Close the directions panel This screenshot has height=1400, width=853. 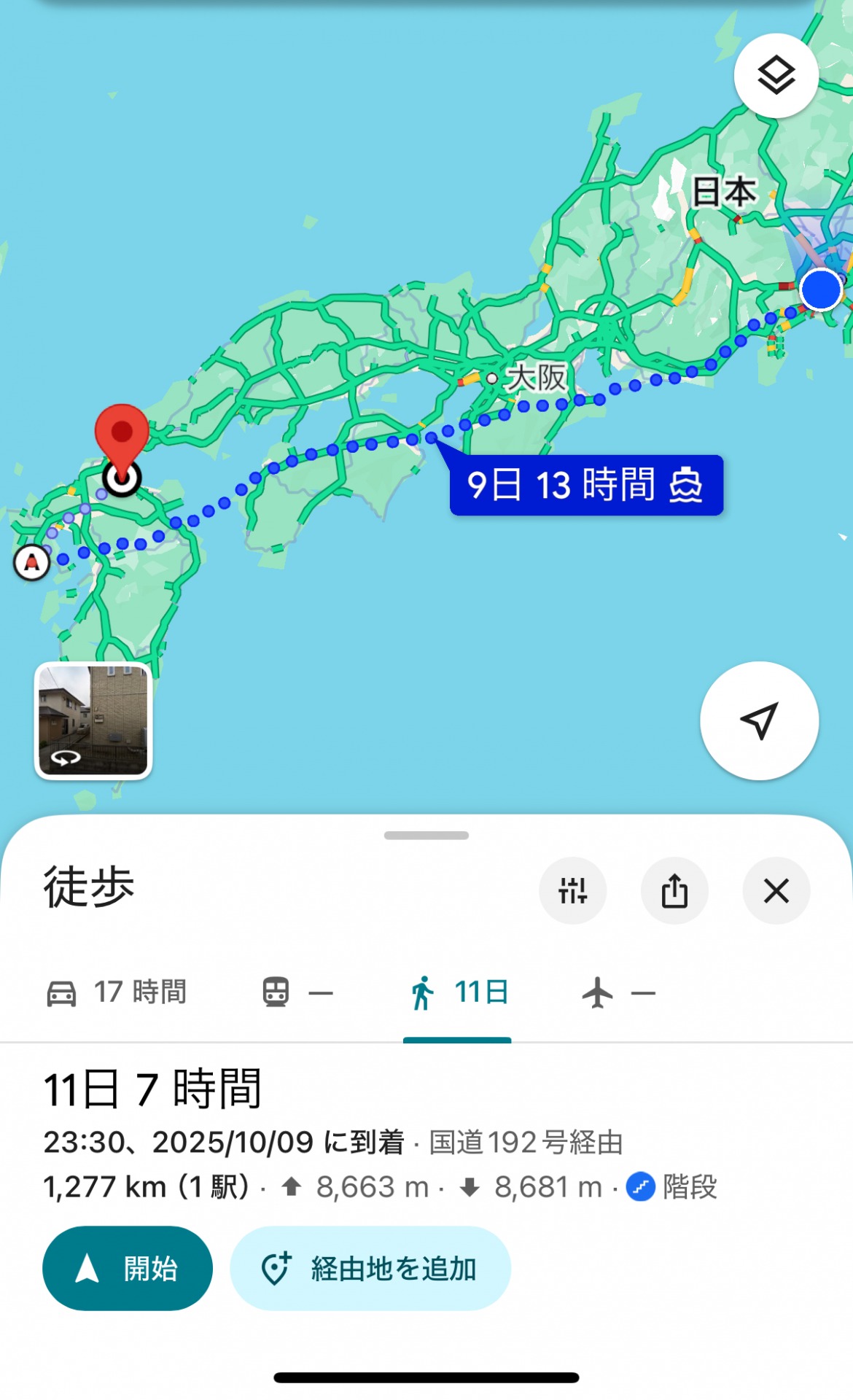[776, 890]
